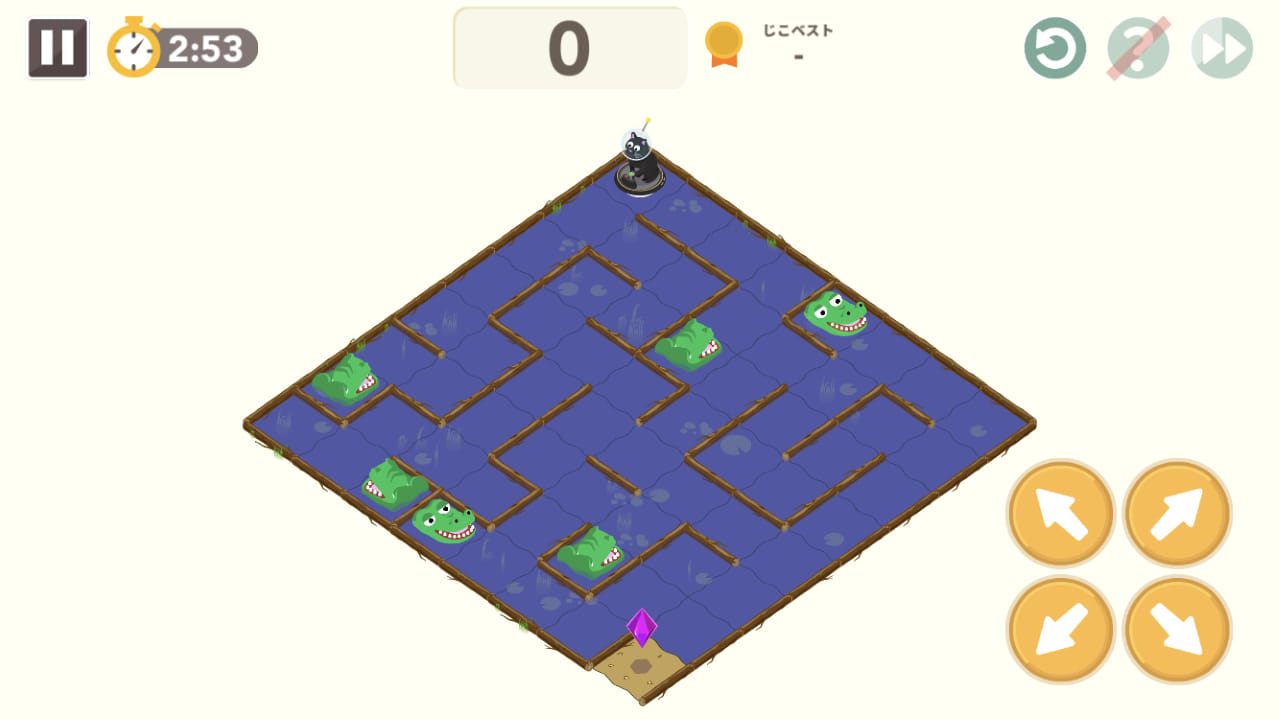1280x719 pixels.
Task: Restart the maze with the retry icon
Action: coord(1055,48)
